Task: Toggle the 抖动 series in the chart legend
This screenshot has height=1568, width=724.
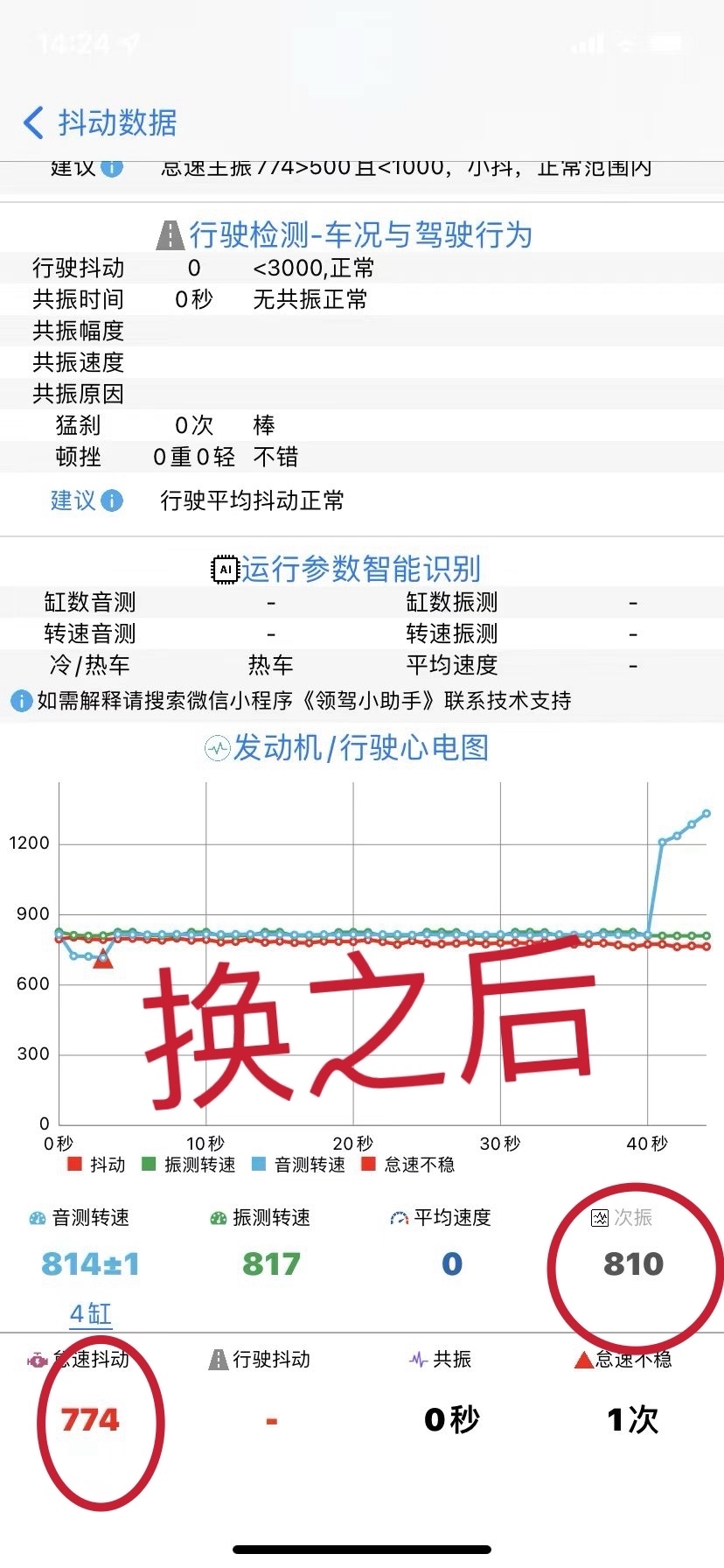Action: pyautogui.click(x=96, y=1165)
